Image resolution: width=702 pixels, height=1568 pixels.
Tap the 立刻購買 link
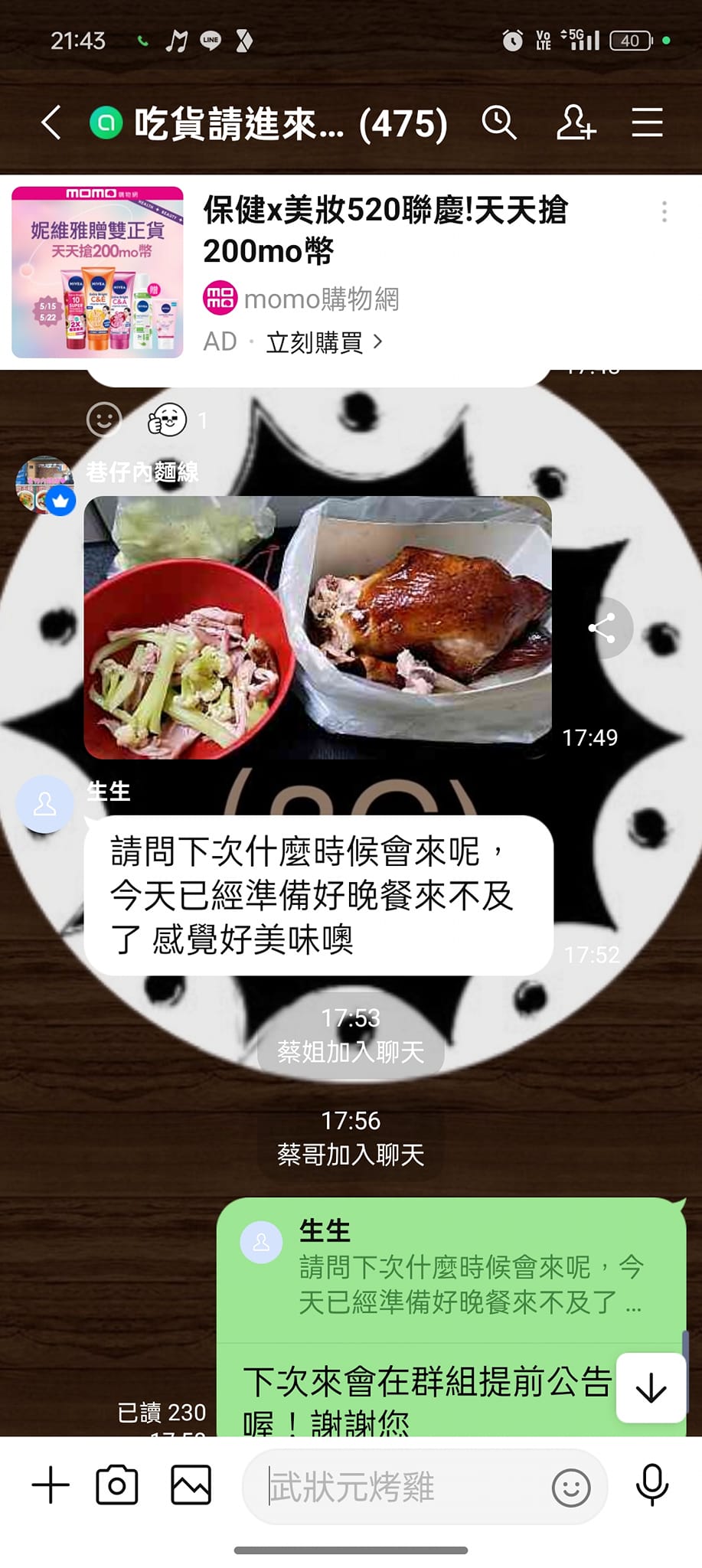(324, 341)
